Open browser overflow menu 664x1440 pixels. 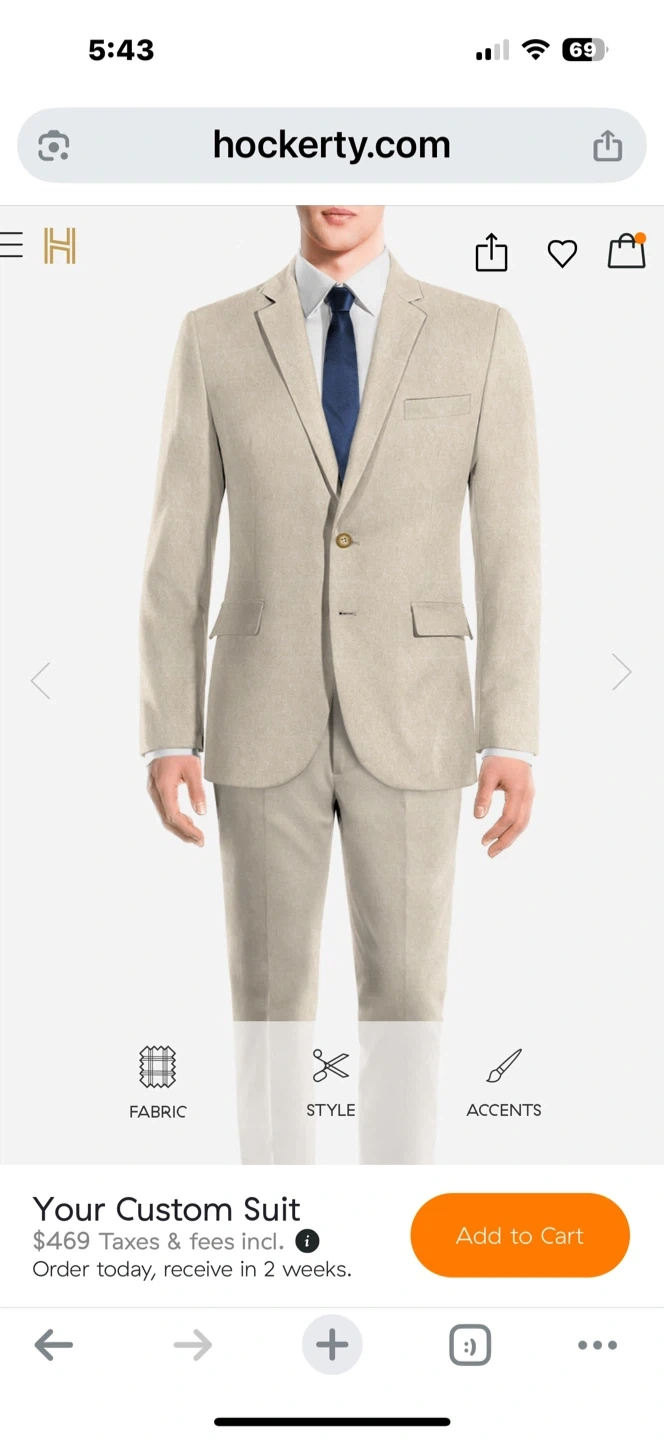[597, 1345]
